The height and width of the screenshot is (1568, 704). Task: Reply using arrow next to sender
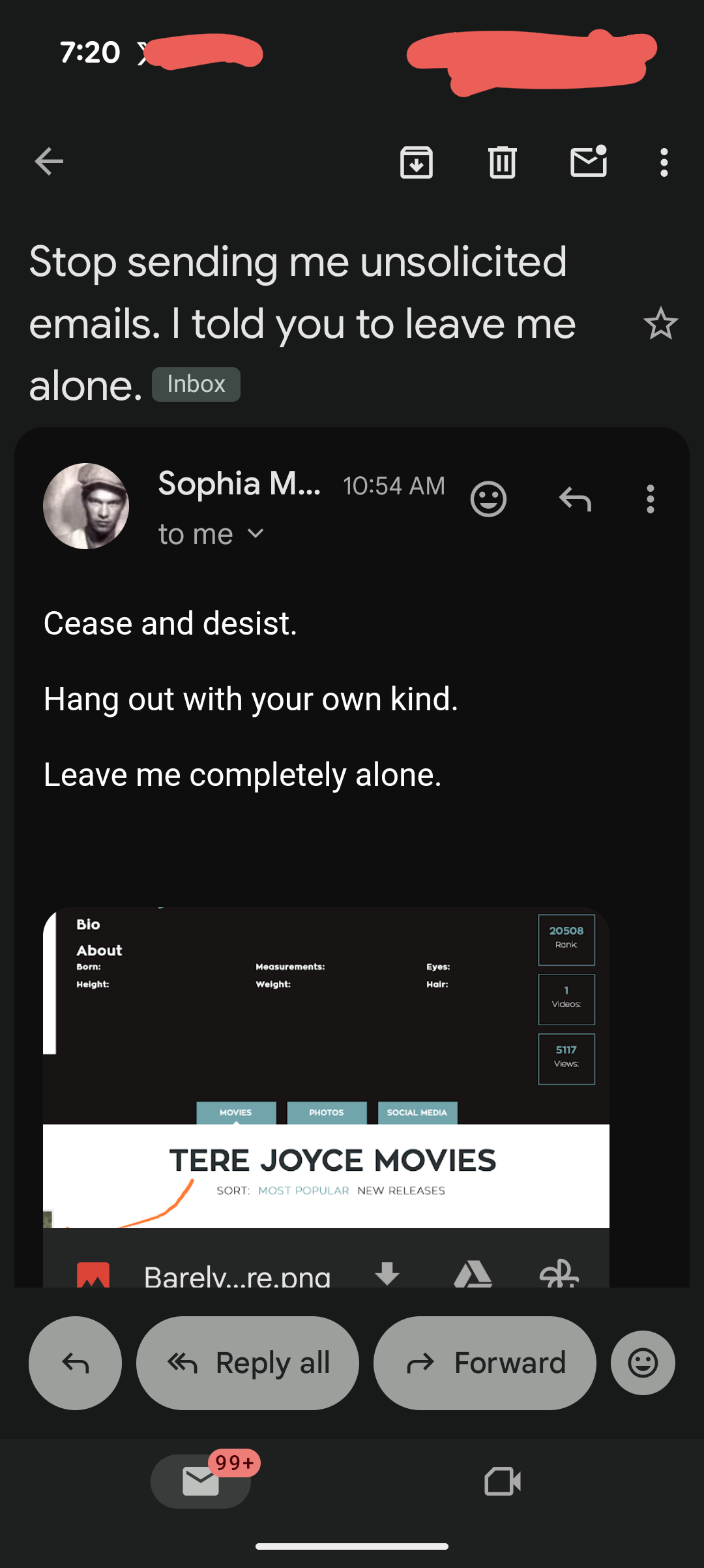tap(575, 500)
